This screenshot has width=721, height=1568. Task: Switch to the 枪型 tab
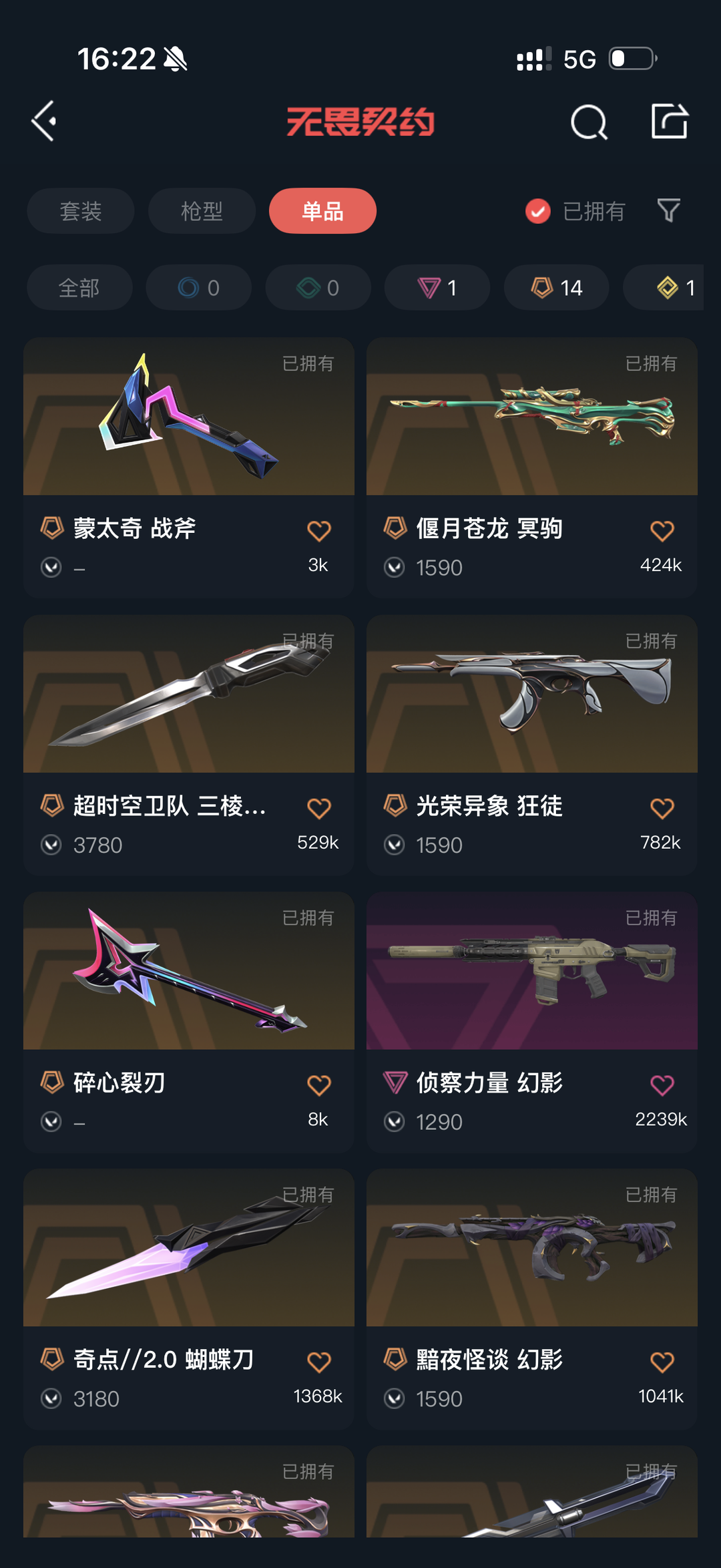pyautogui.click(x=202, y=211)
